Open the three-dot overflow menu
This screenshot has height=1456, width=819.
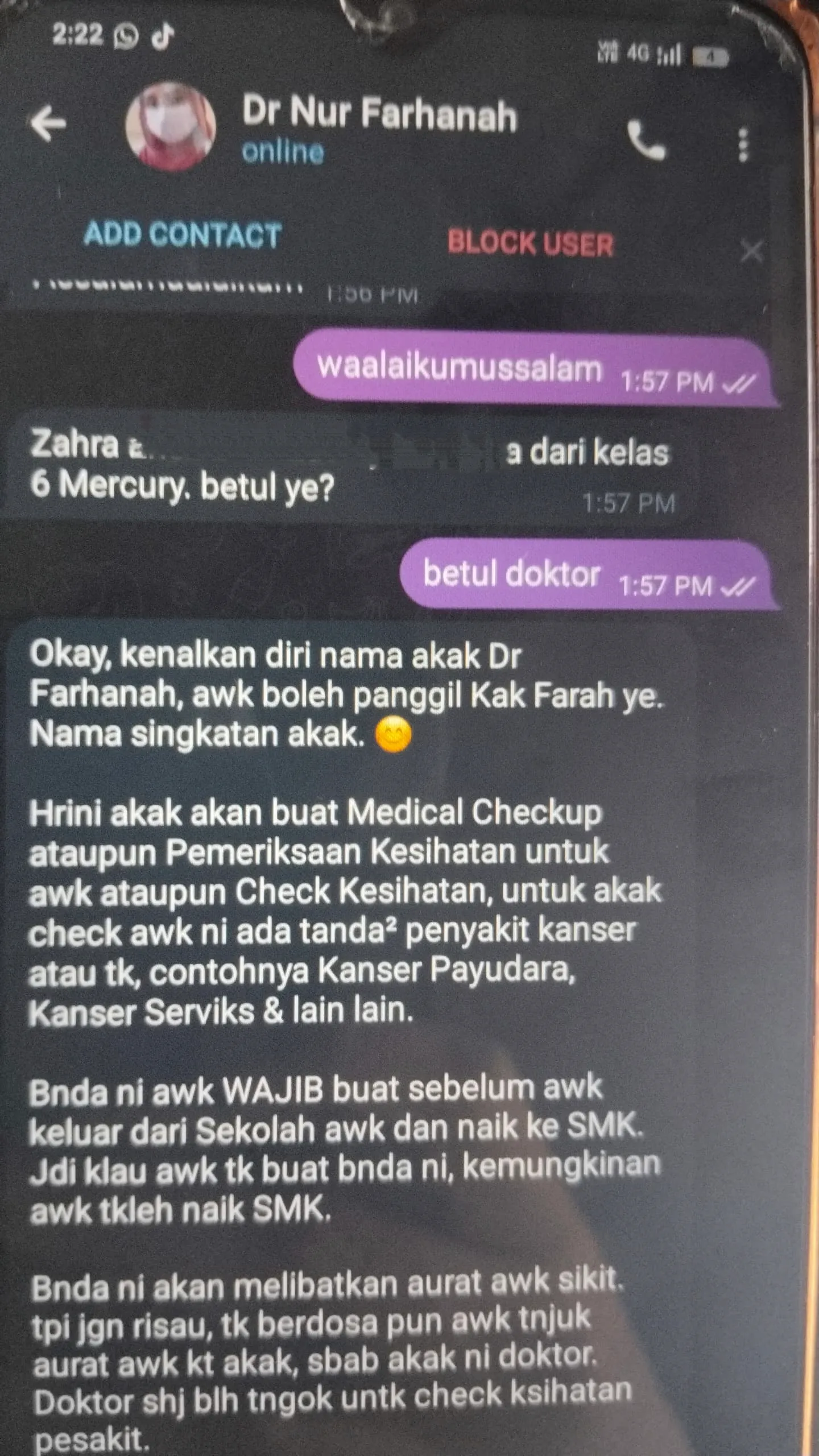coord(743,144)
